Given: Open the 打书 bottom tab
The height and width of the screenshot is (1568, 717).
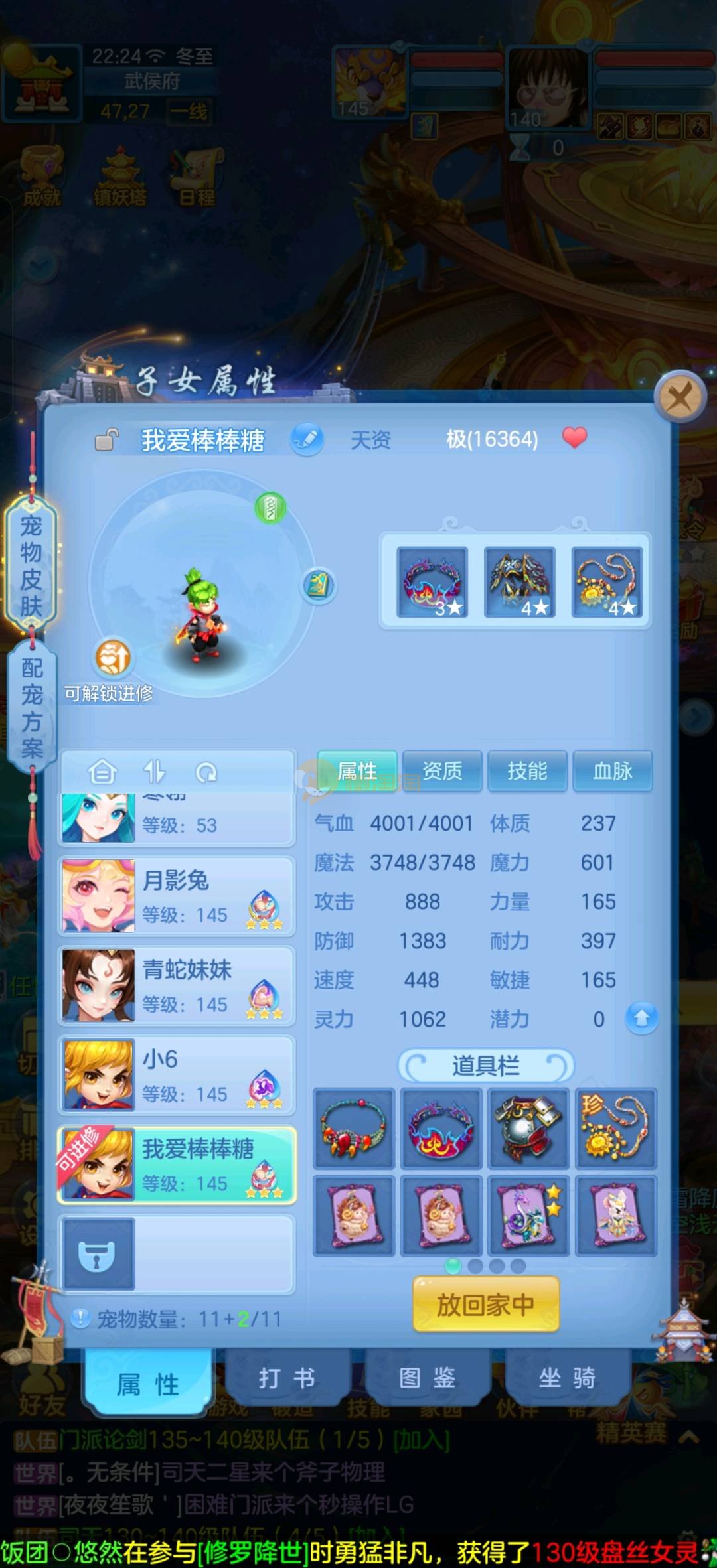Looking at the screenshot, I should [287, 1378].
